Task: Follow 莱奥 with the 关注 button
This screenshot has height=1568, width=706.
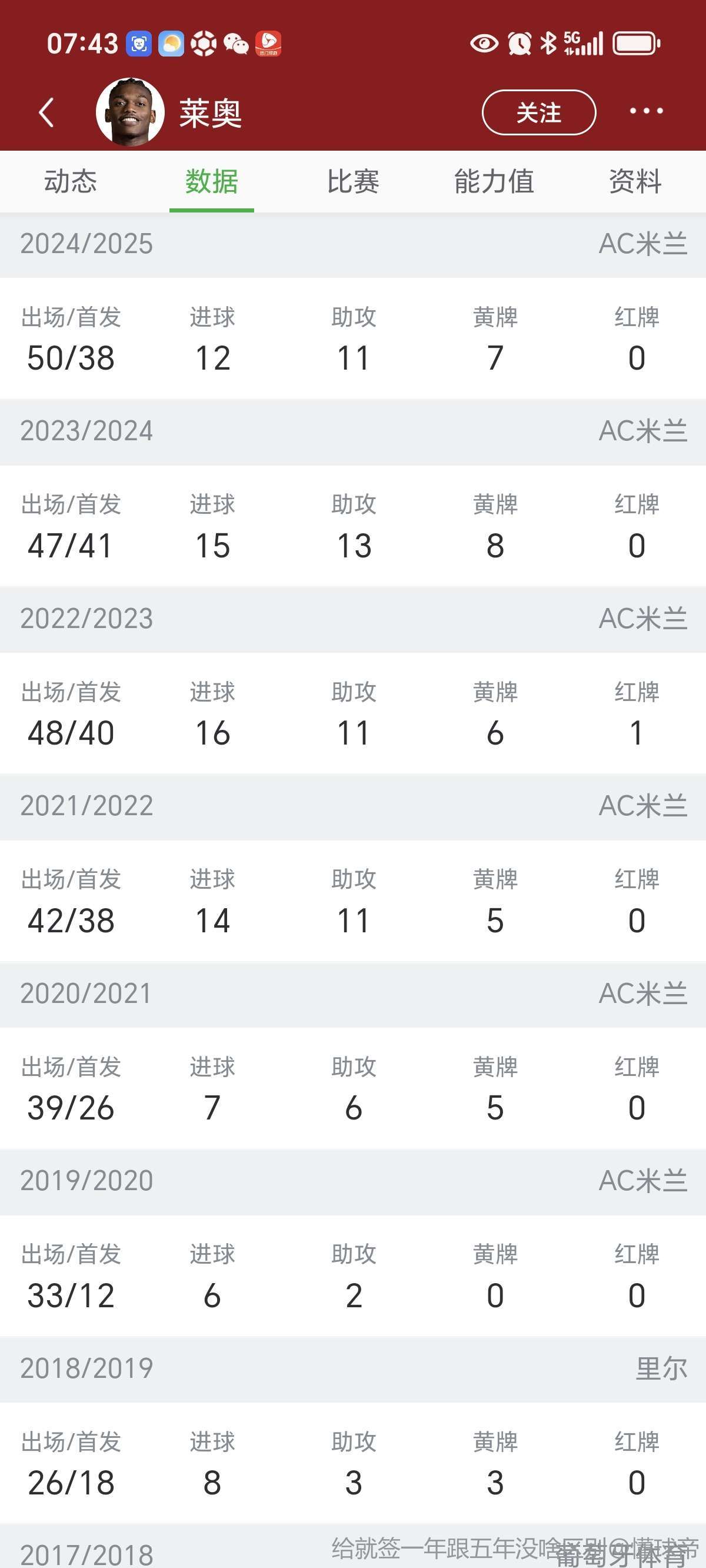Action: [x=539, y=112]
